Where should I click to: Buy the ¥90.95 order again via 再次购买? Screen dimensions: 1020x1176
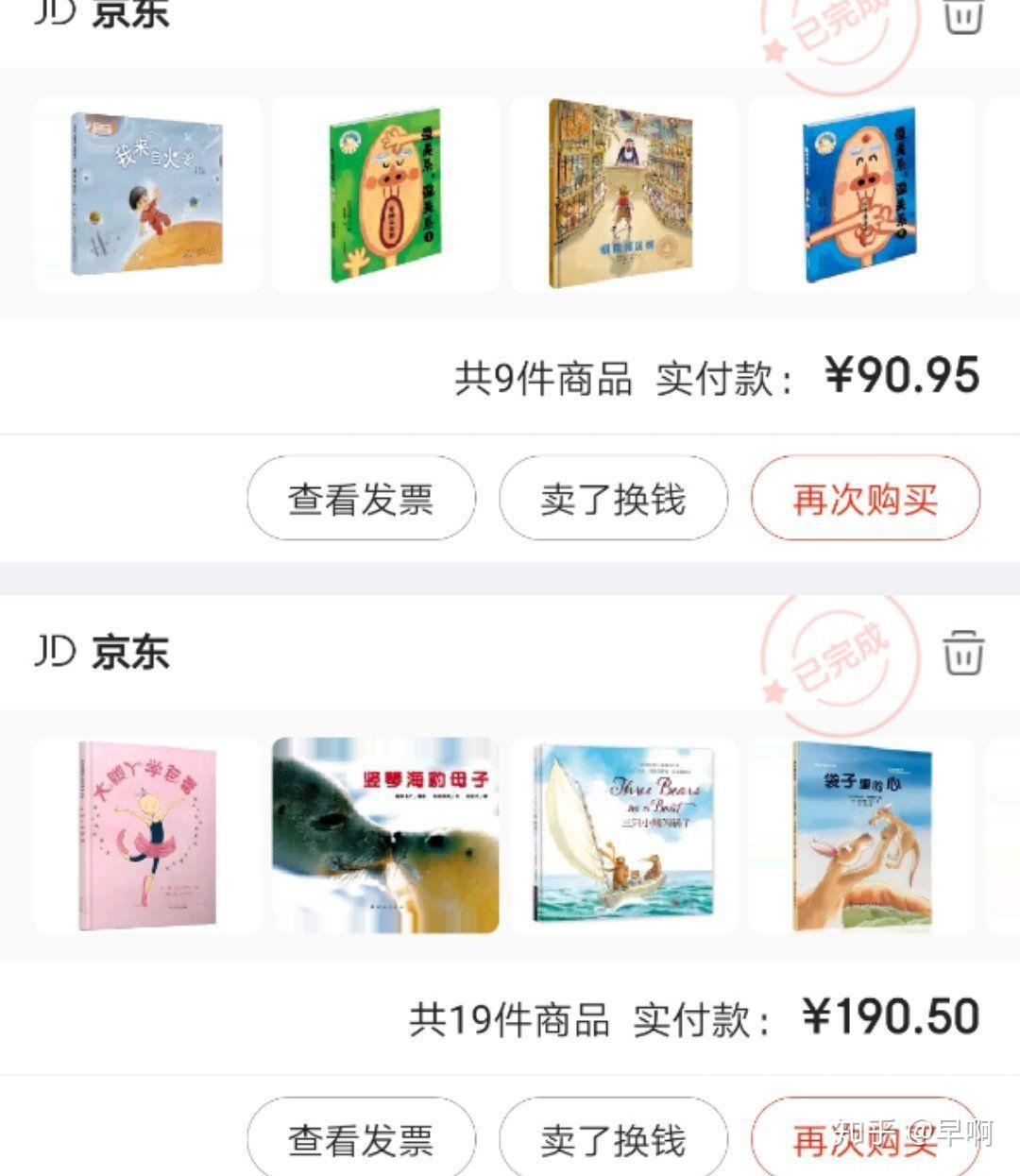click(x=865, y=499)
